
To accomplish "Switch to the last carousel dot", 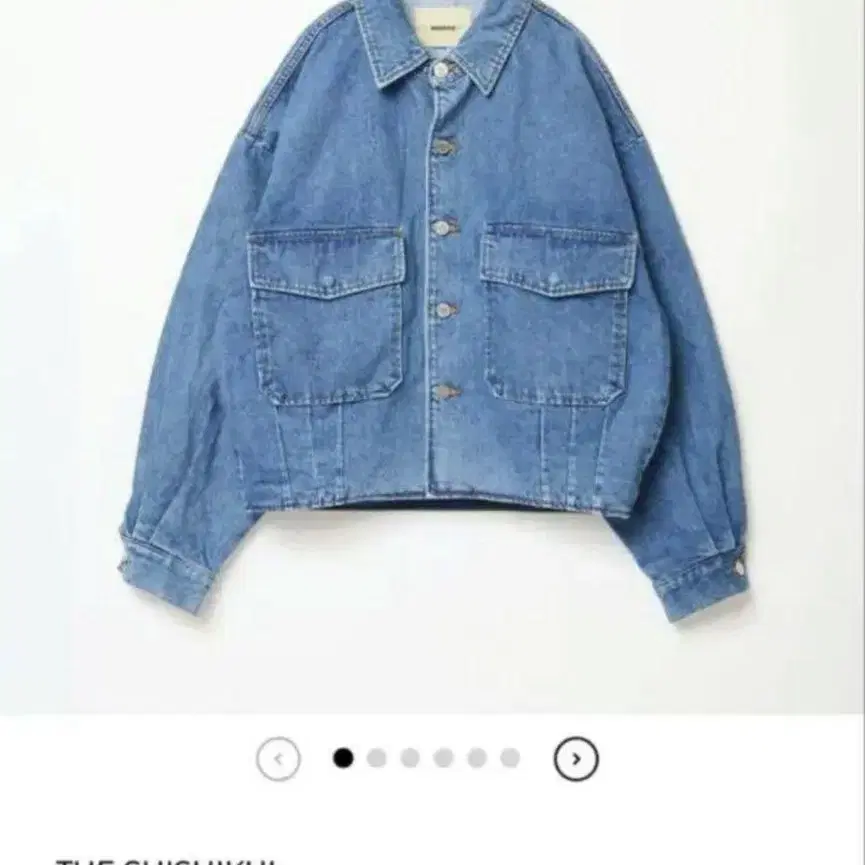I will [x=510, y=759].
